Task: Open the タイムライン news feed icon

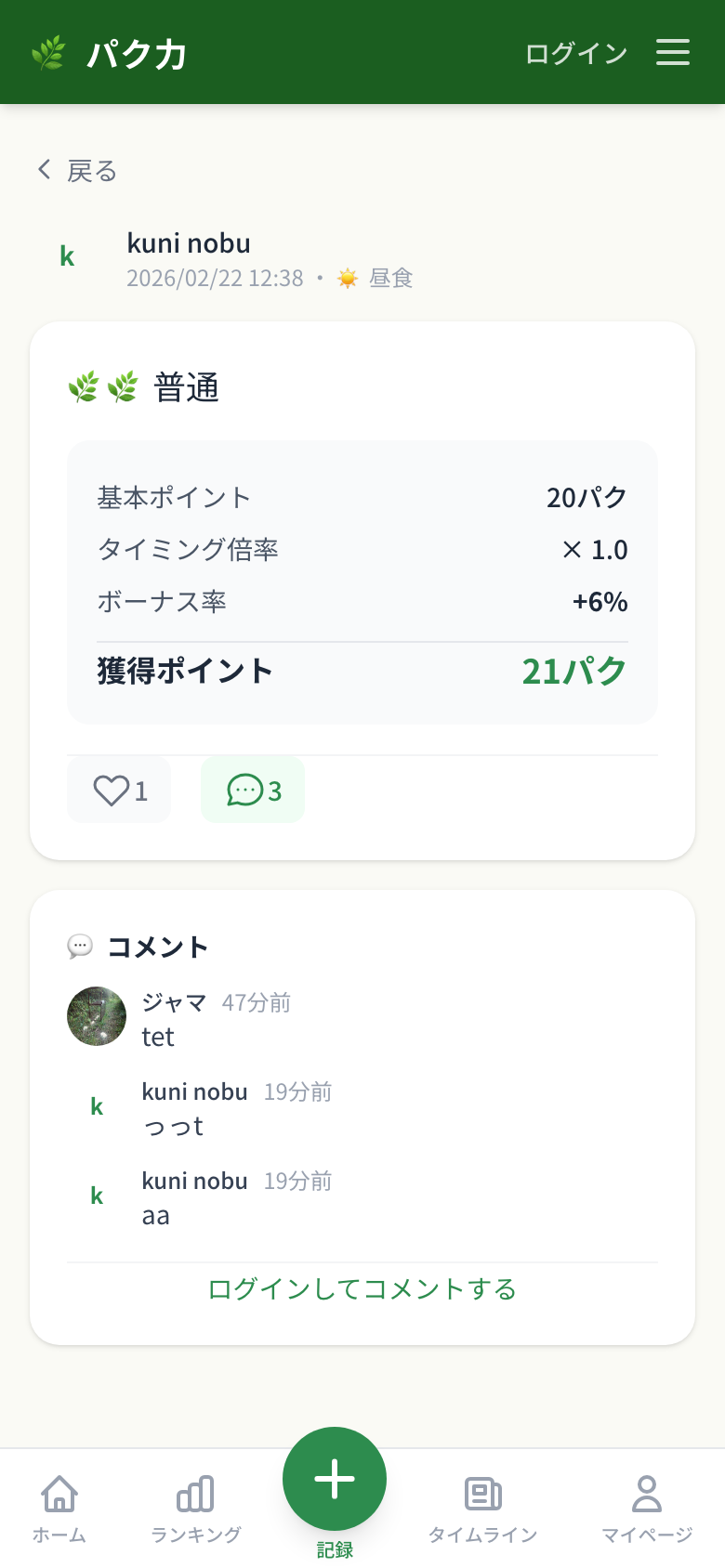Action: tap(481, 1491)
